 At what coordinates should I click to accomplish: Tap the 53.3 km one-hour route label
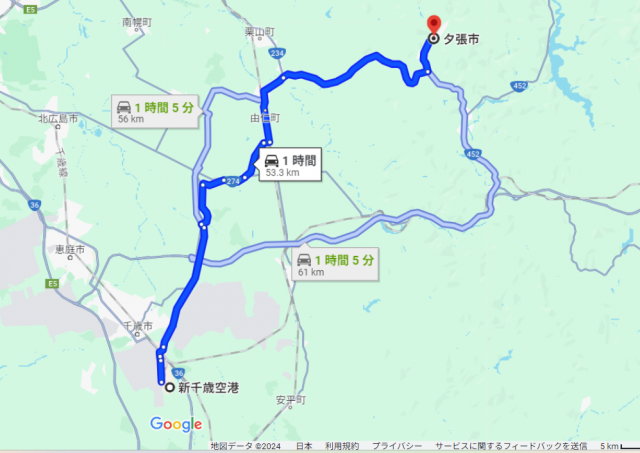291,165
